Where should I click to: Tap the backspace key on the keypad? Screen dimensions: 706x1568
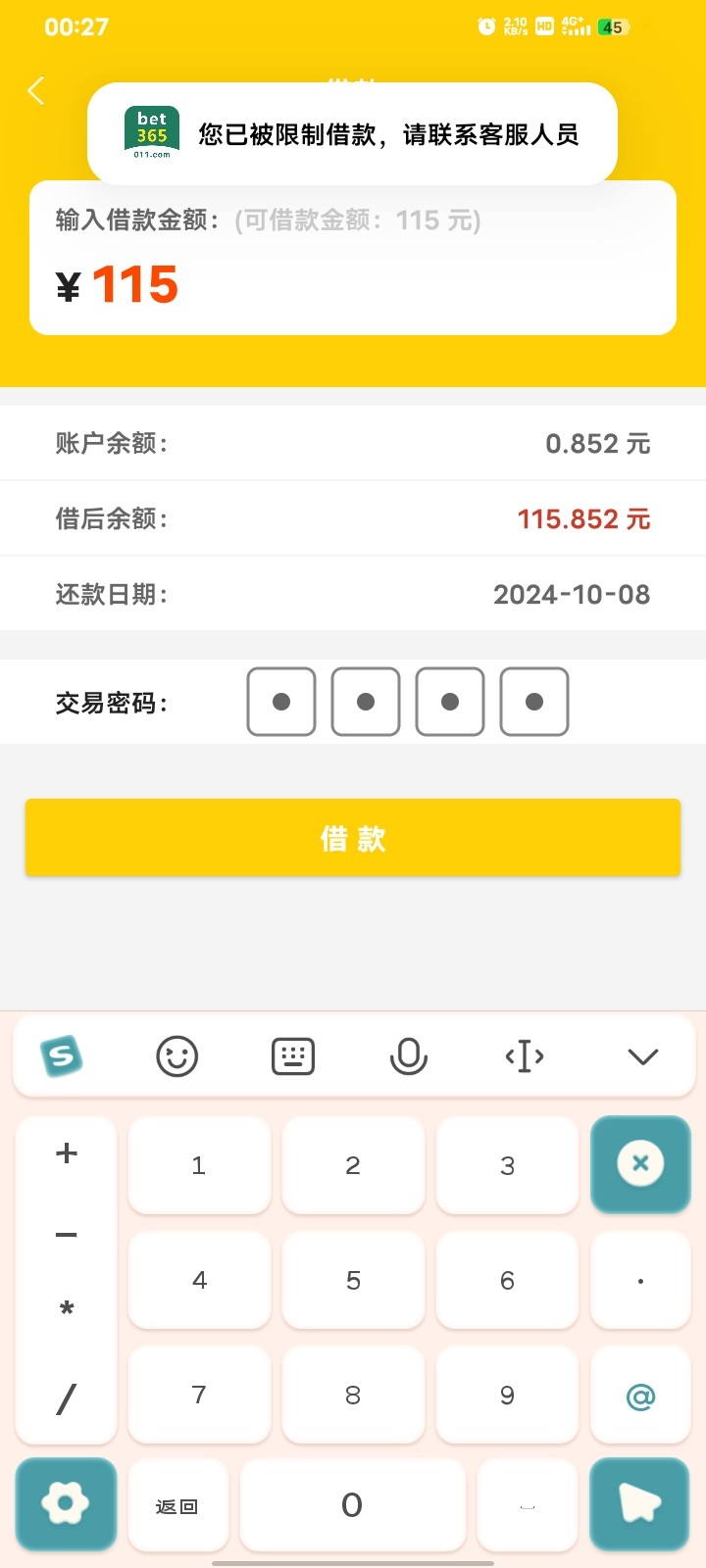pos(640,1164)
